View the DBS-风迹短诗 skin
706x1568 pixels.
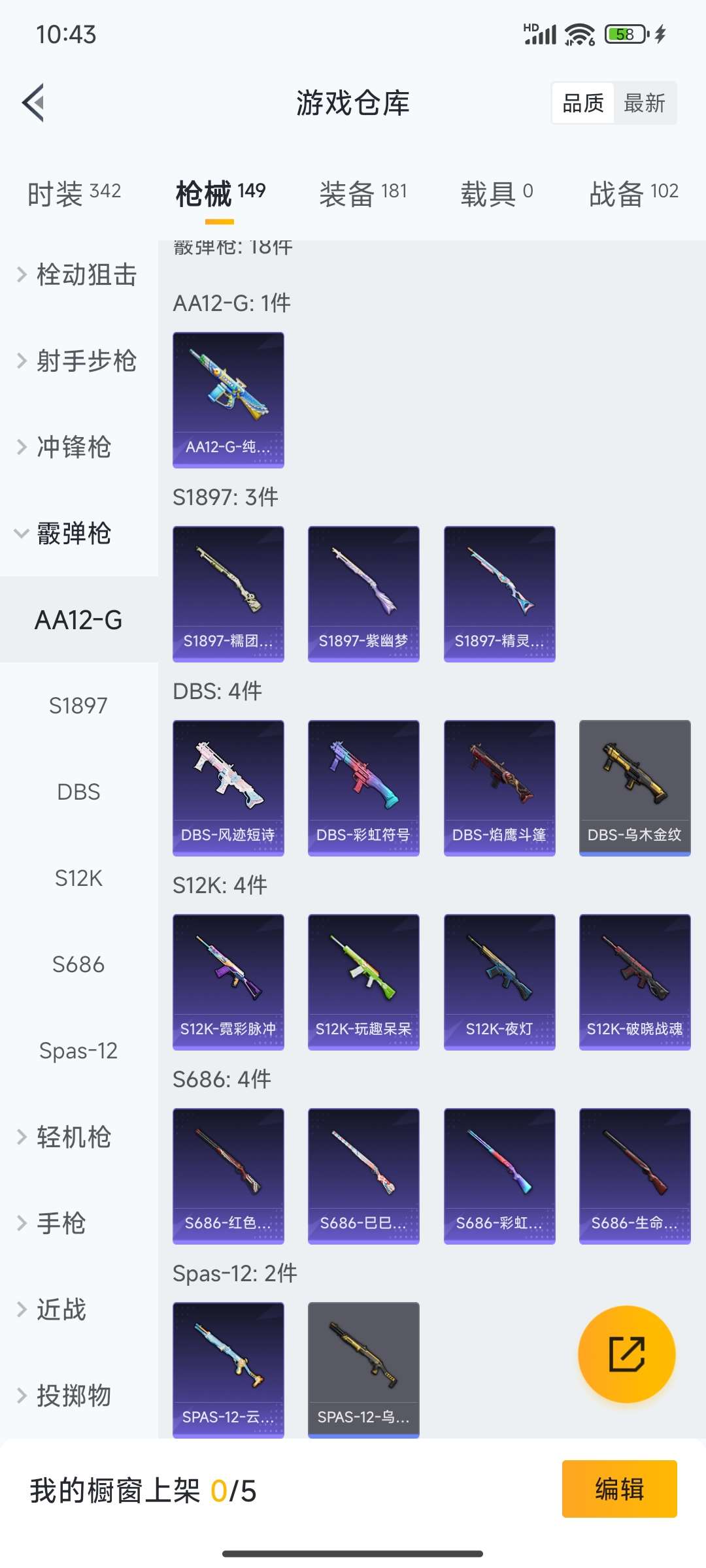[228, 787]
